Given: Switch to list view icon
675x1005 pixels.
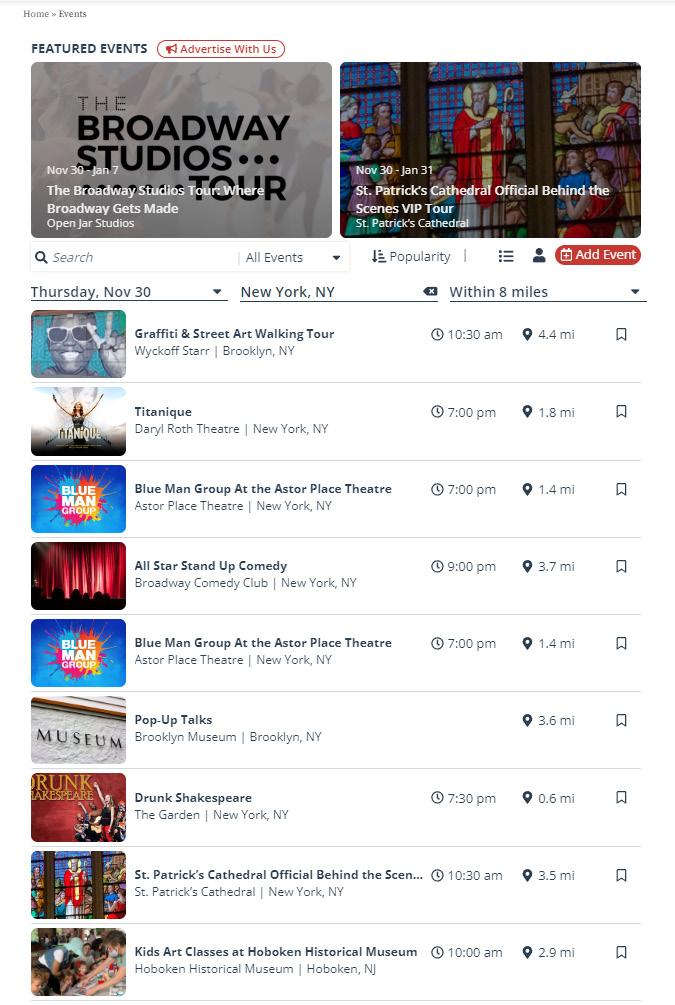Looking at the screenshot, I should point(506,256).
